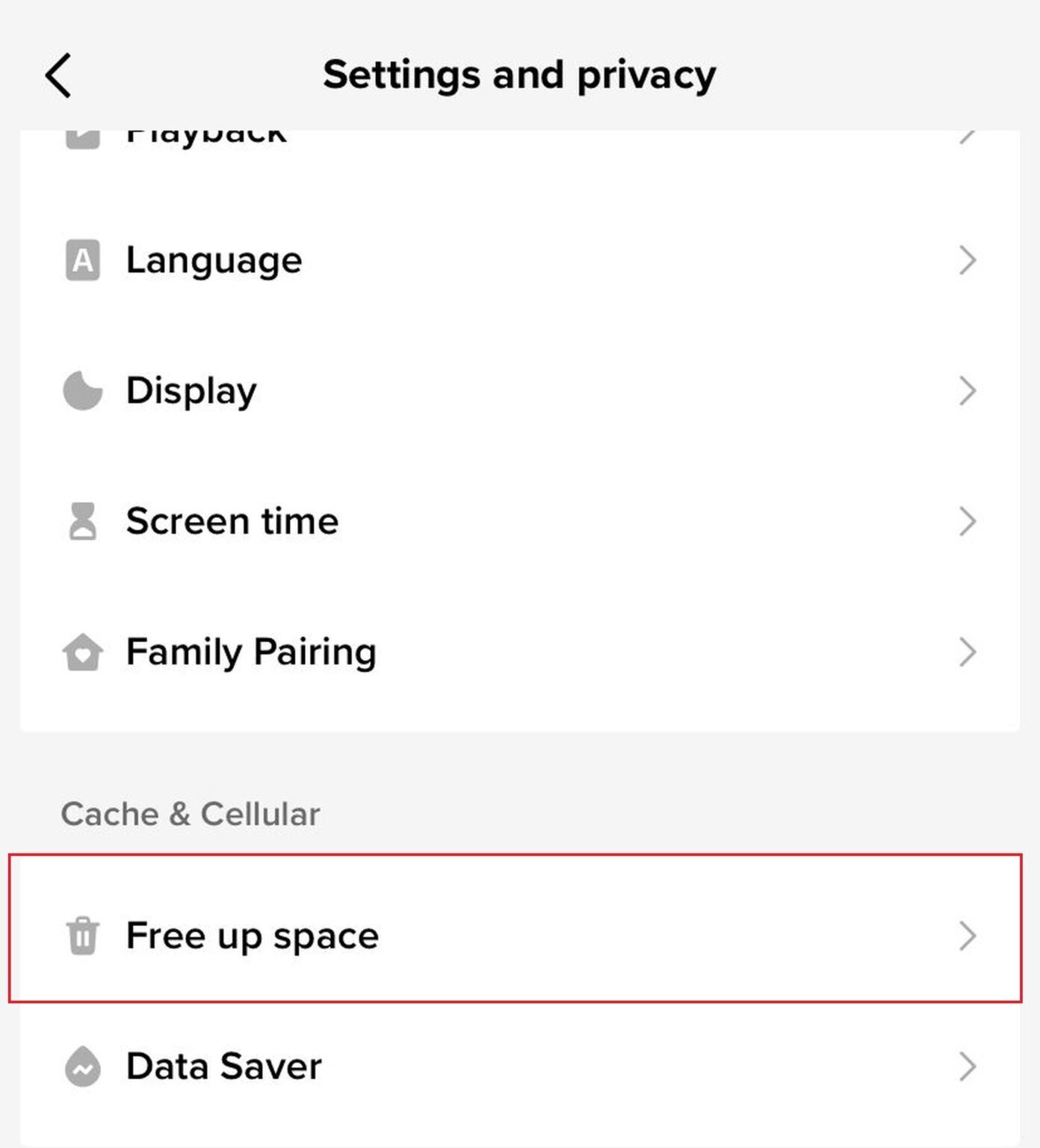
Task: Select the Language icon
Action: click(x=83, y=260)
